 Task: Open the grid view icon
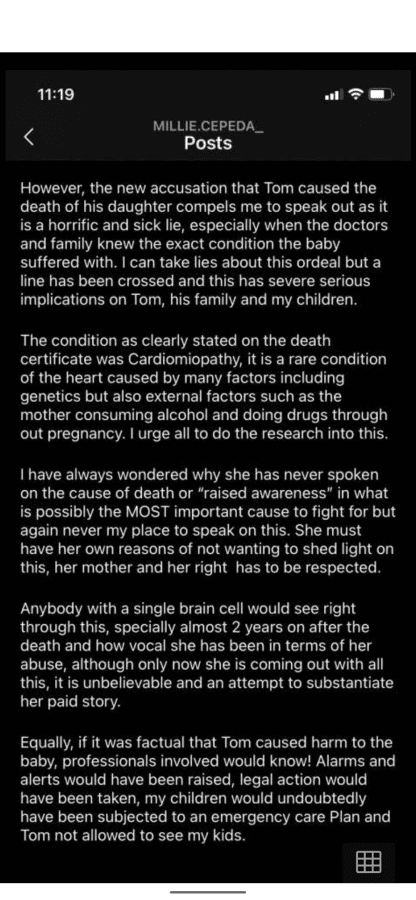(369, 862)
